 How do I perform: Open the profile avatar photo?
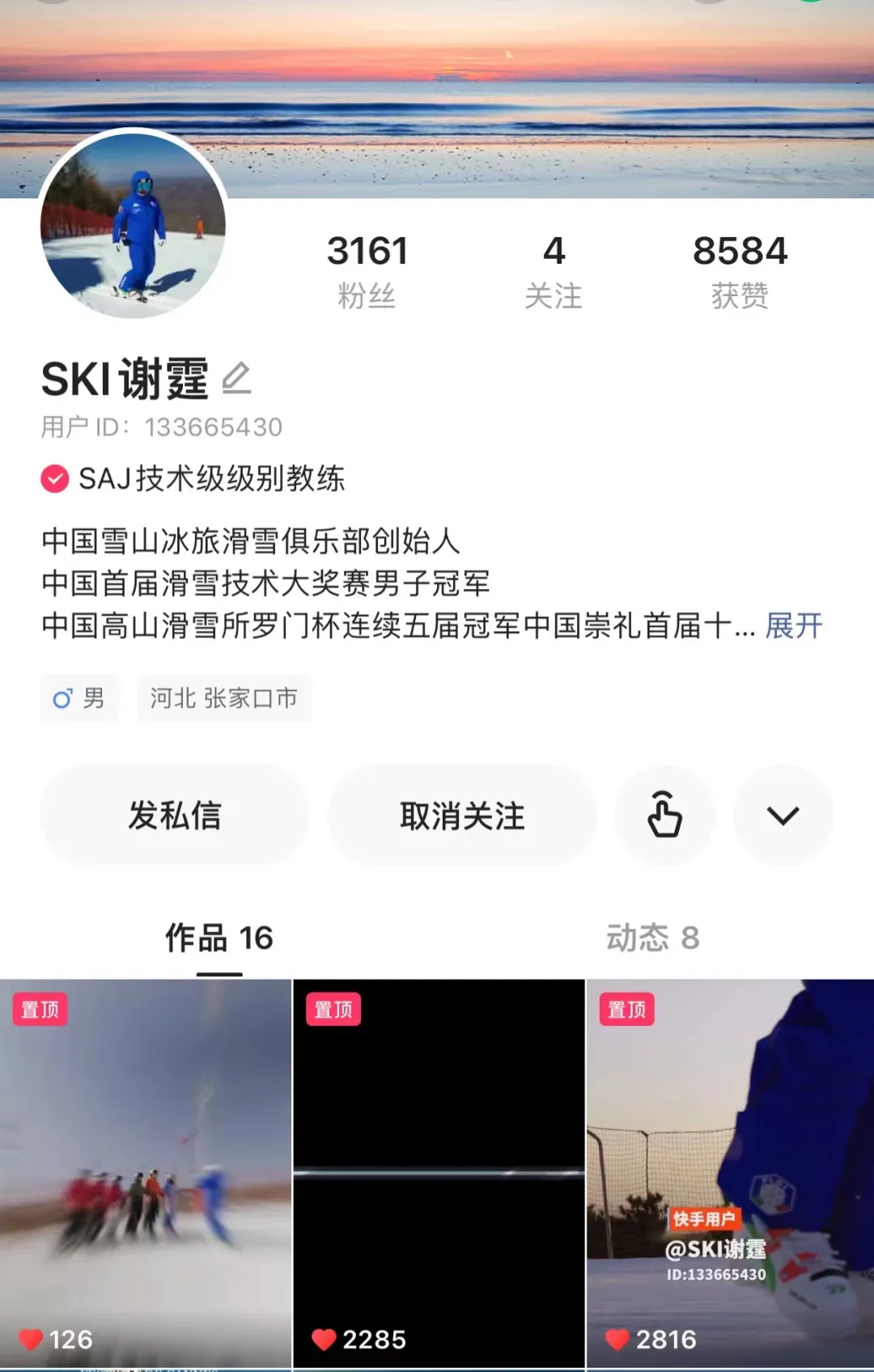tap(133, 226)
